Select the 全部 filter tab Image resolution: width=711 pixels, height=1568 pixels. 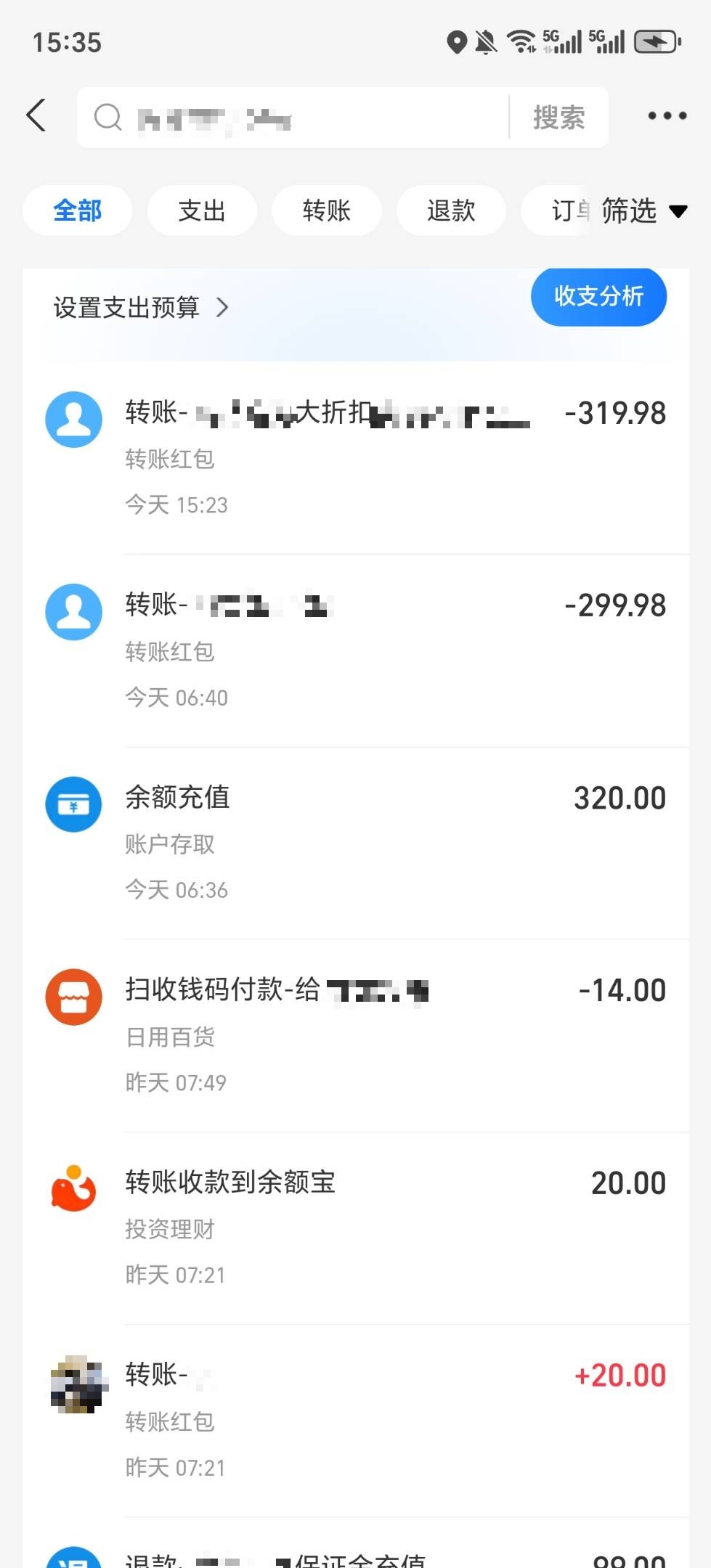(x=78, y=211)
